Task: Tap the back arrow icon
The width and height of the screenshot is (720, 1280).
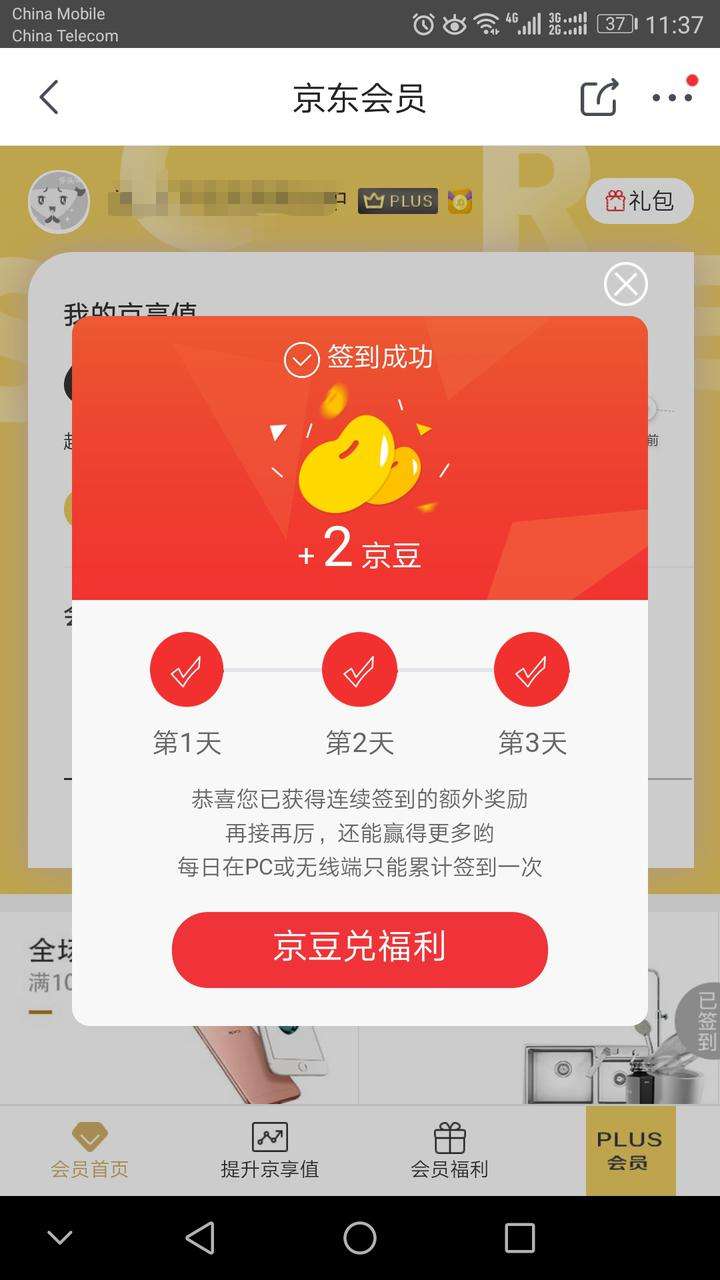Action: coord(48,97)
